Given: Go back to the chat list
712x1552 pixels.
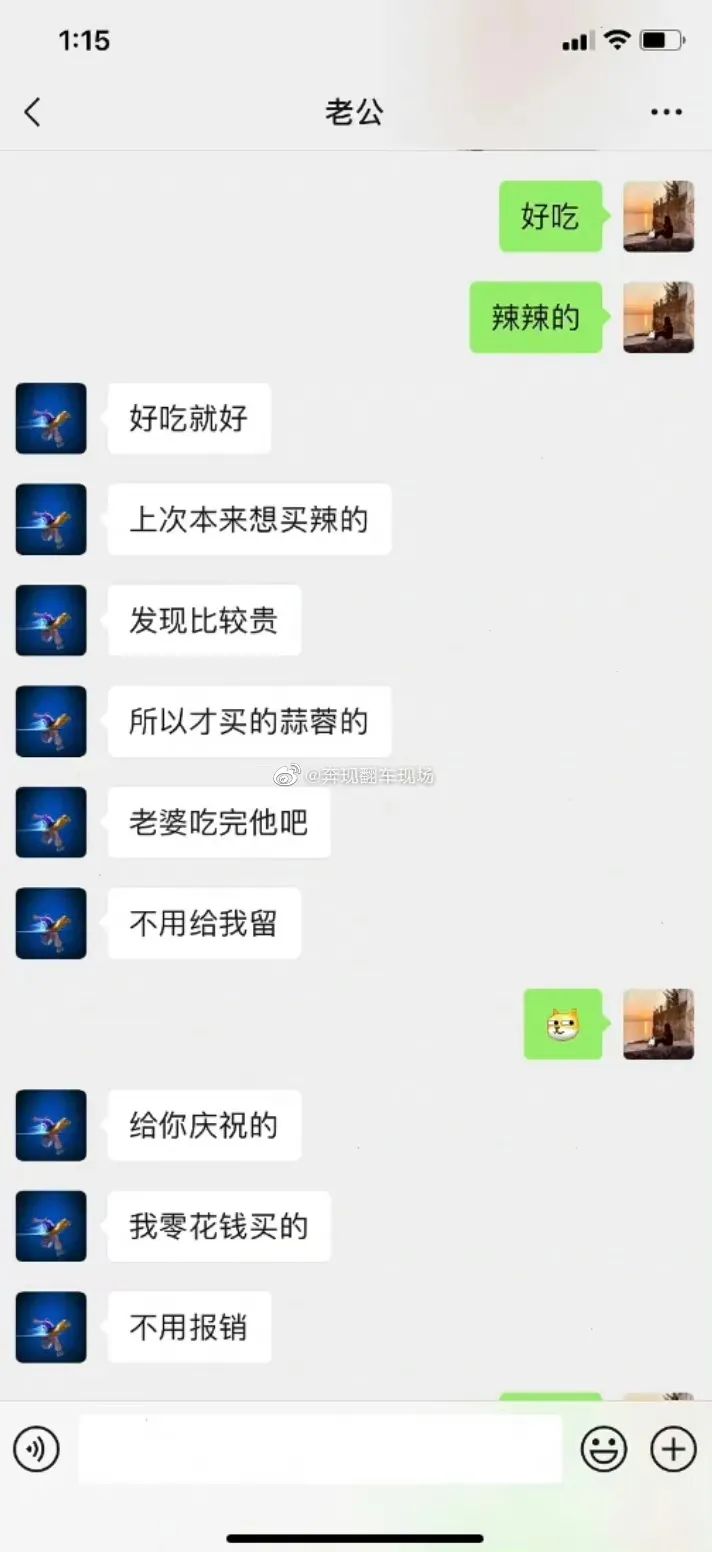Looking at the screenshot, I should [x=33, y=112].
